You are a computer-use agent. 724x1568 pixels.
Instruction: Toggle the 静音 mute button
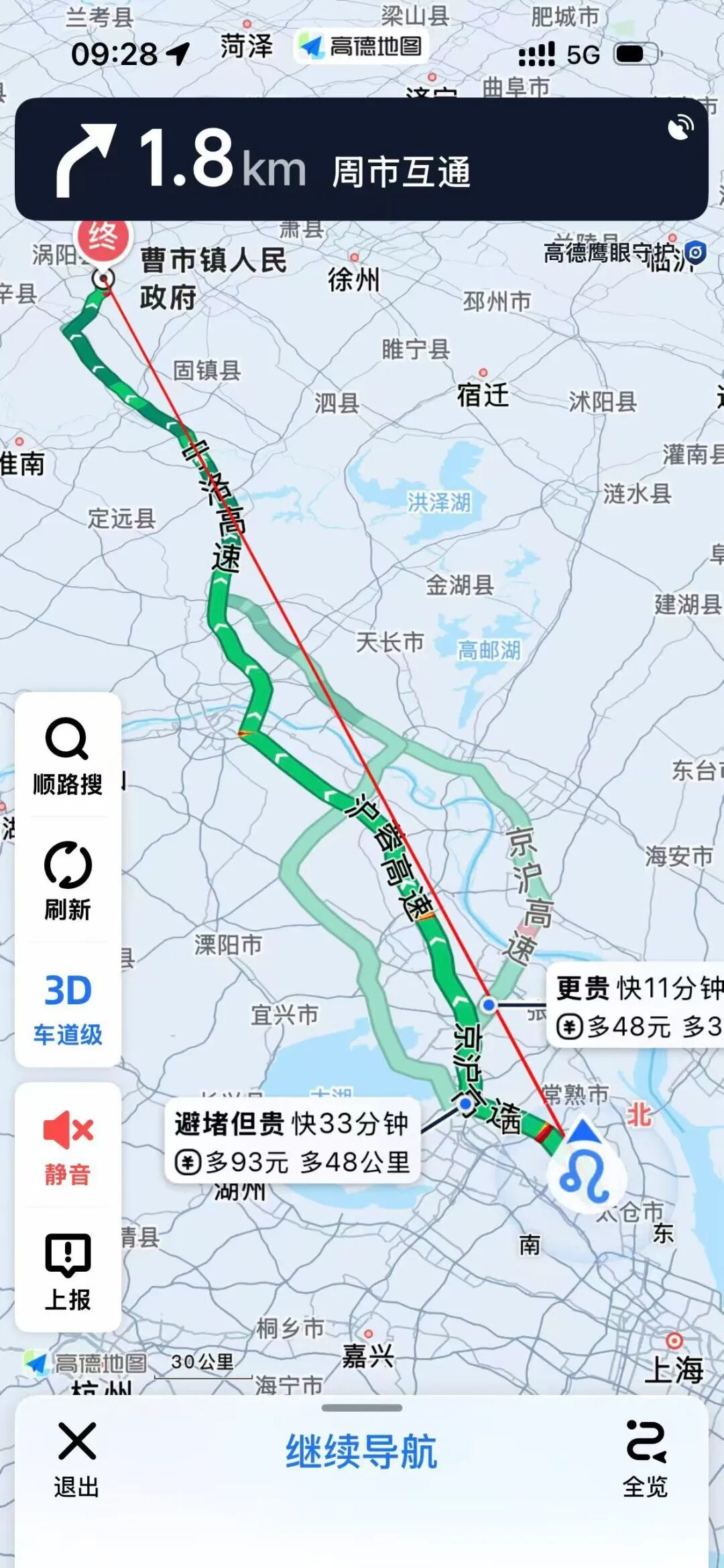[x=68, y=1146]
